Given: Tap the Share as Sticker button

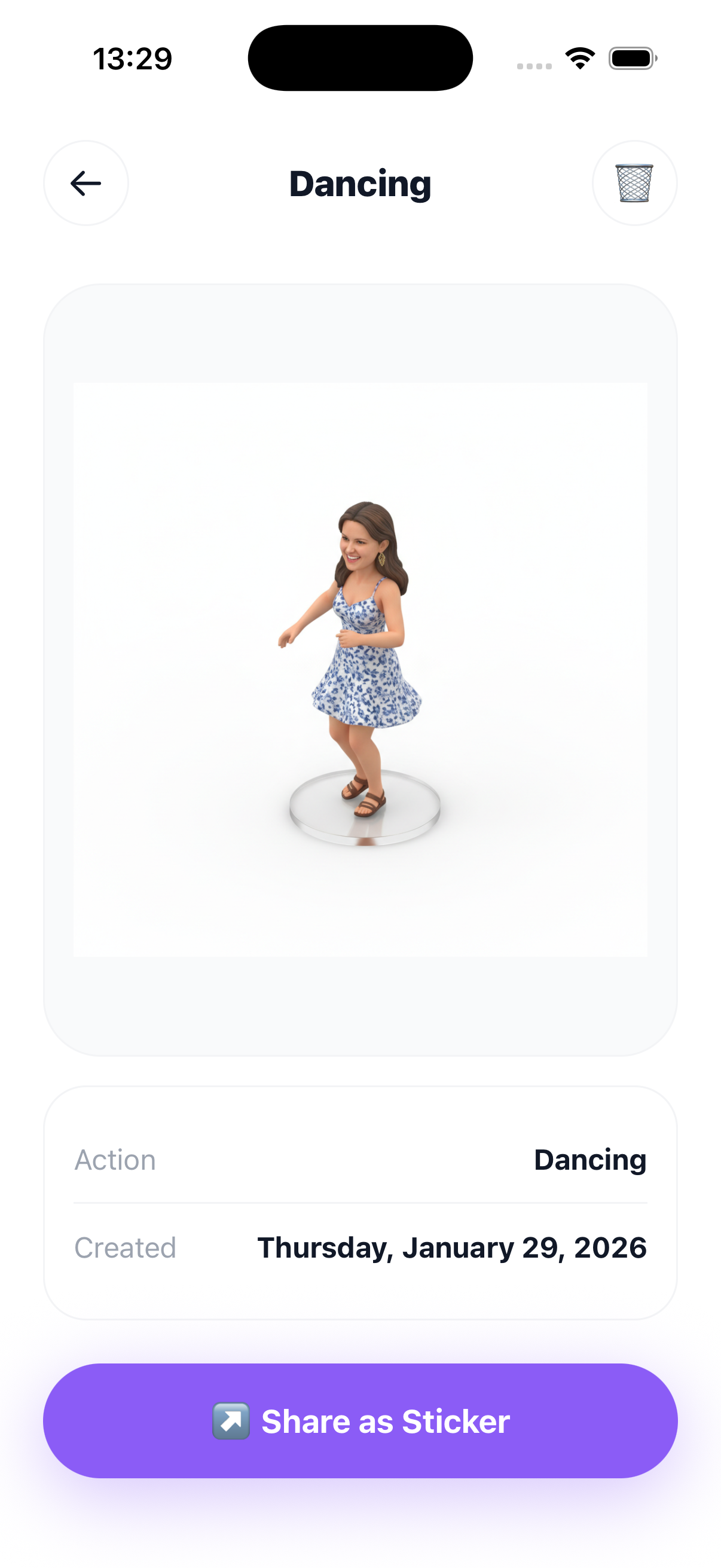Looking at the screenshot, I should [360, 1421].
